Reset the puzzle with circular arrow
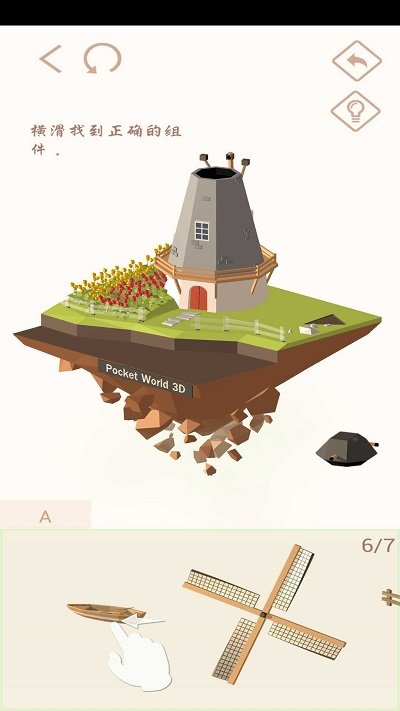The height and width of the screenshot is (711, 400). 102,58
